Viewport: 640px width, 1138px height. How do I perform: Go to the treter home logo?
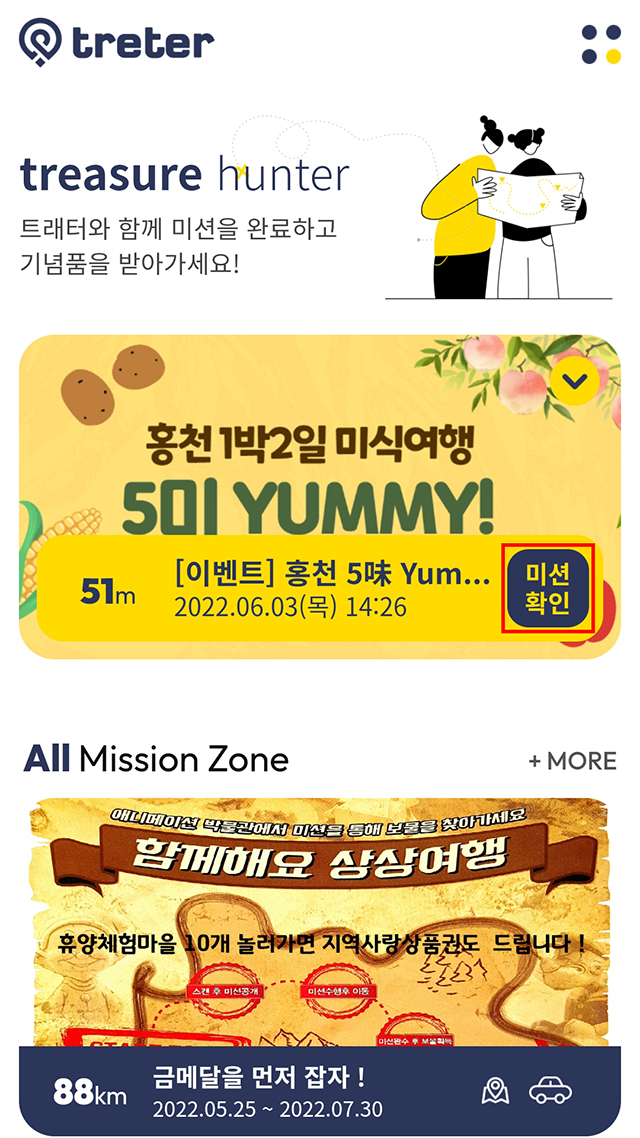pos(117,42)
